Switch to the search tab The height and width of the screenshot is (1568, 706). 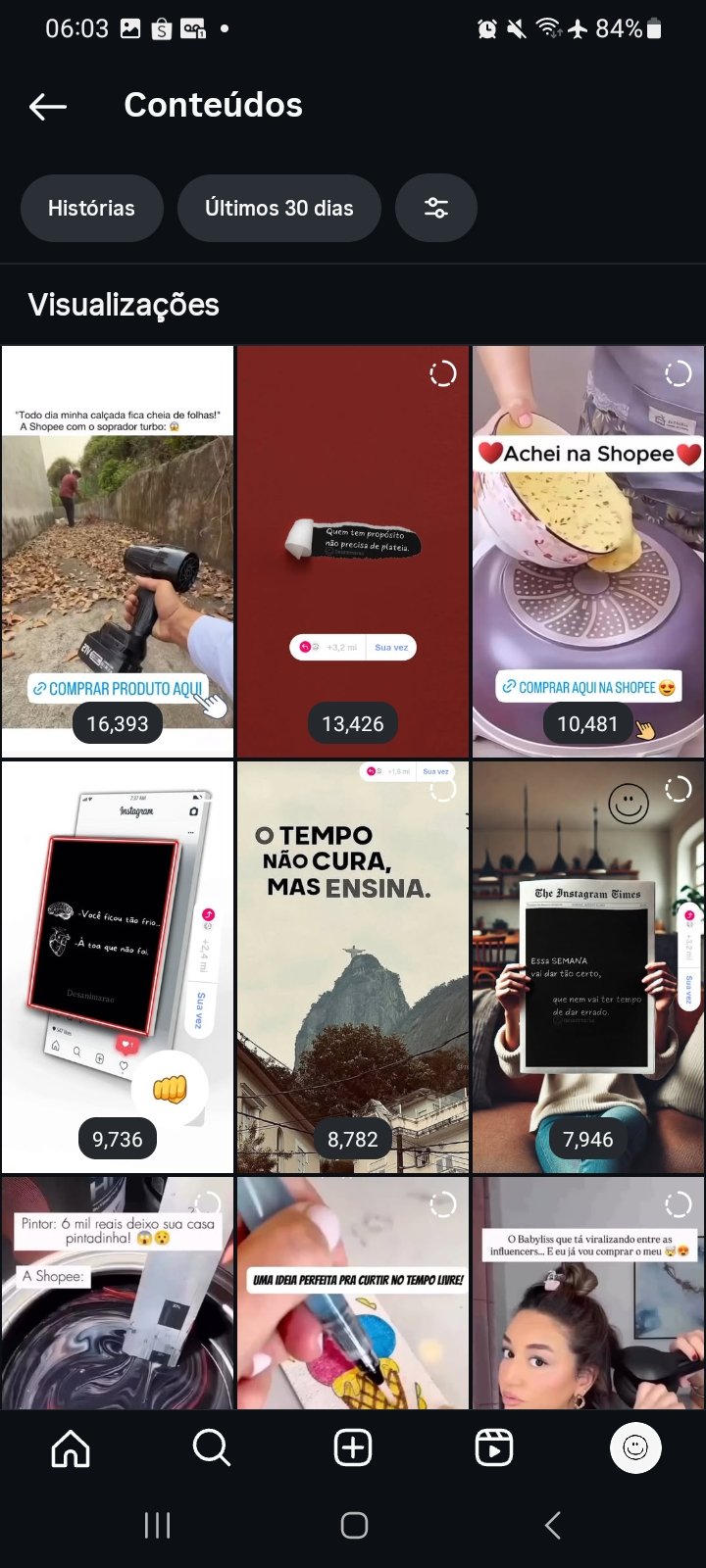[x=212, y=1447]
